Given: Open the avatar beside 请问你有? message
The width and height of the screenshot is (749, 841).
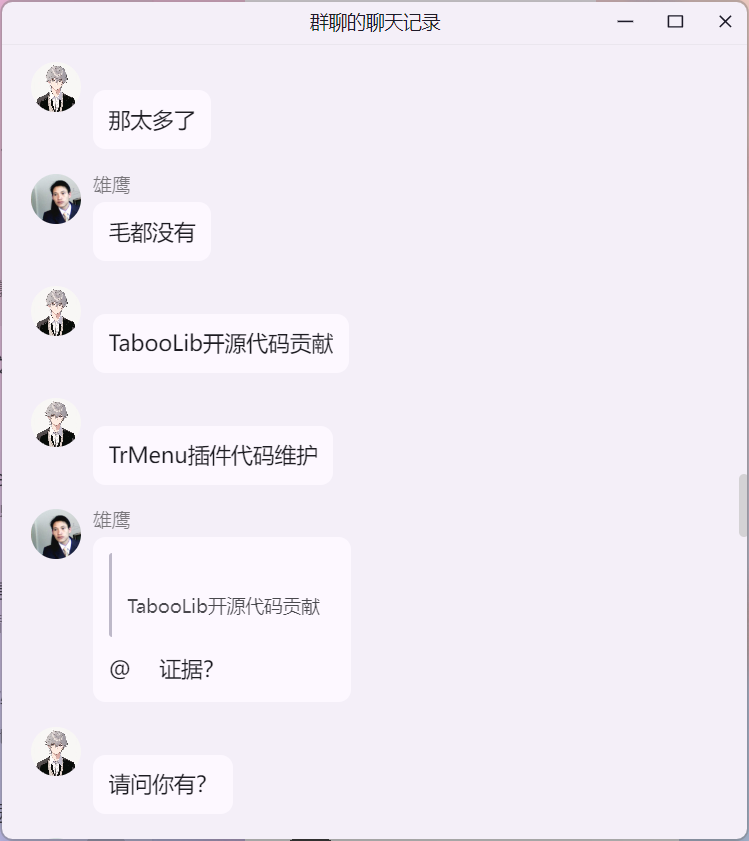Looking at the screenshot, I should pyautogui.click(x=56, y=752).
